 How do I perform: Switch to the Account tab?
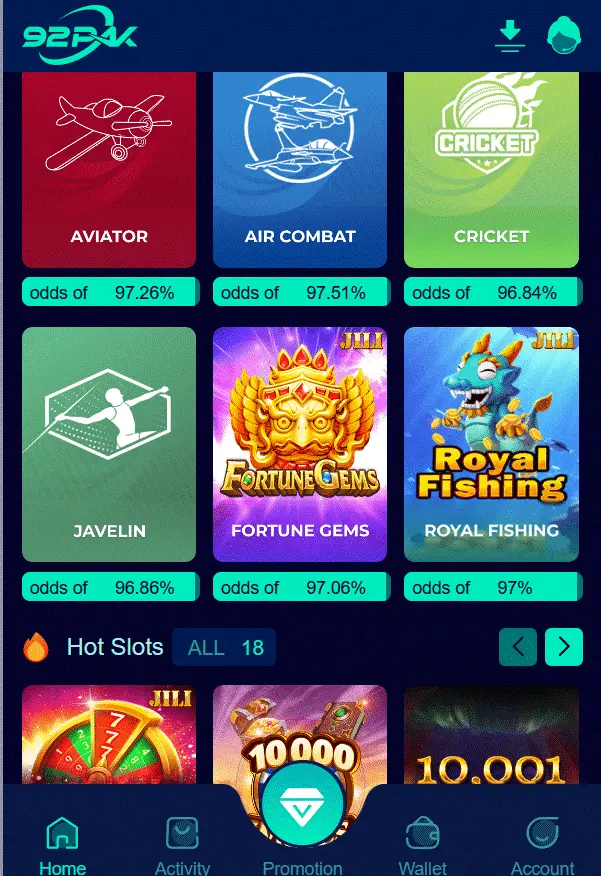(x=542, y=845)
